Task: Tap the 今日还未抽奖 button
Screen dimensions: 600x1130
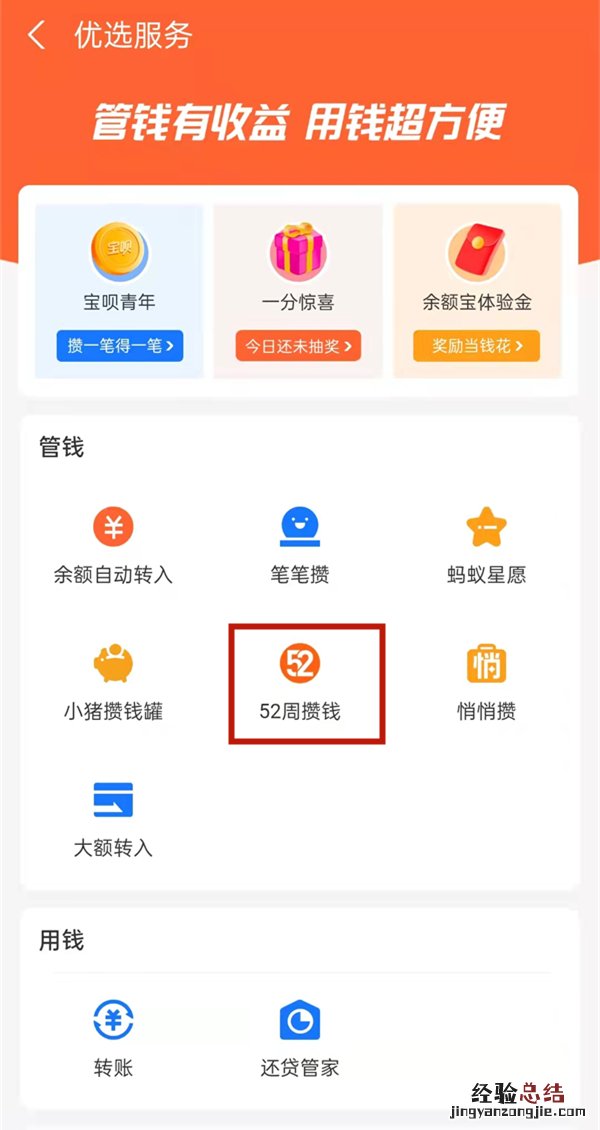Action: [x=298, y=346]
